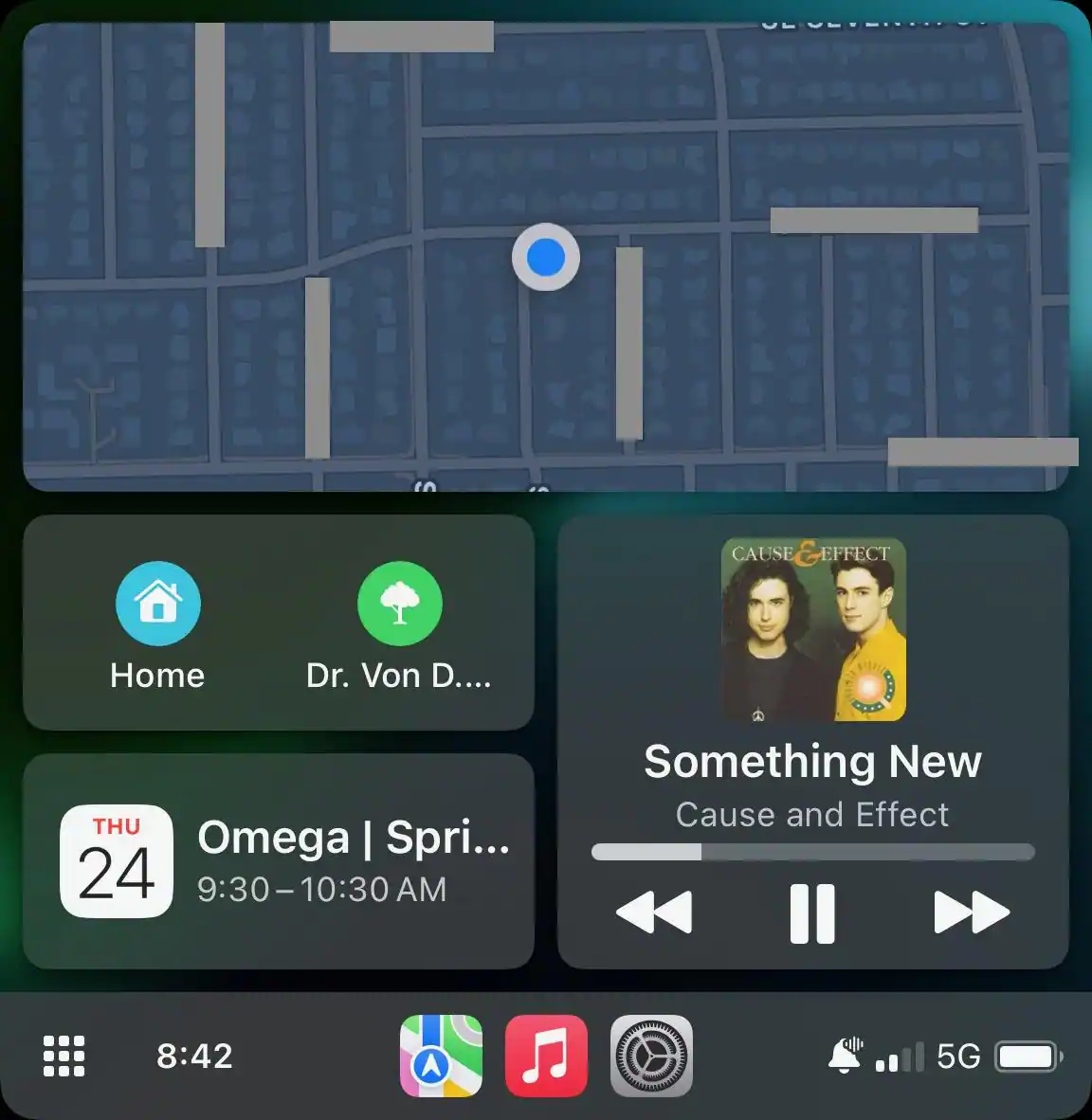
Task: Skip back to previous track
Action: pos(654,912)
